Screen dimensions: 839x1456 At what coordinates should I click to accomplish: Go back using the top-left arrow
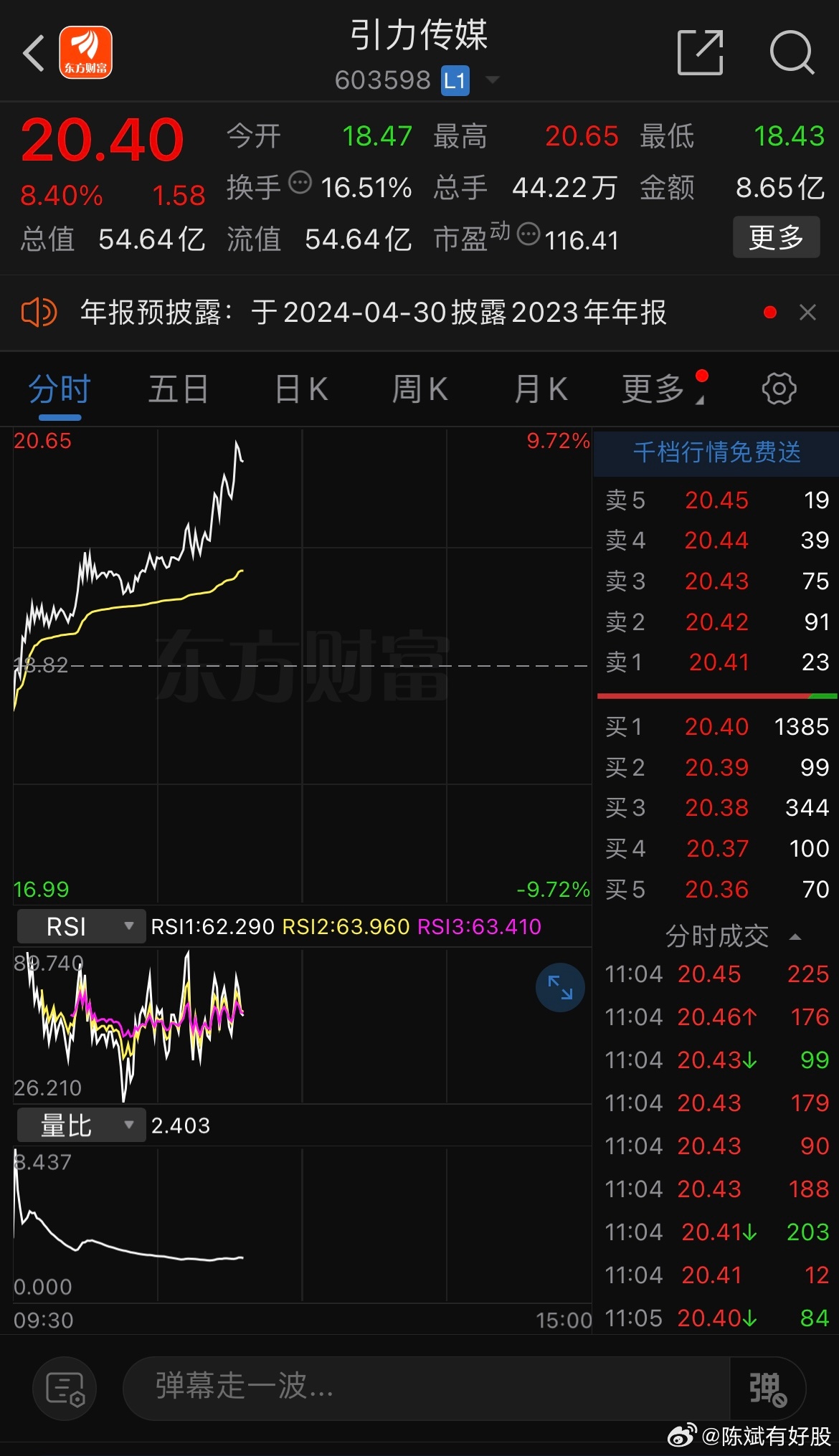(33, 53)
